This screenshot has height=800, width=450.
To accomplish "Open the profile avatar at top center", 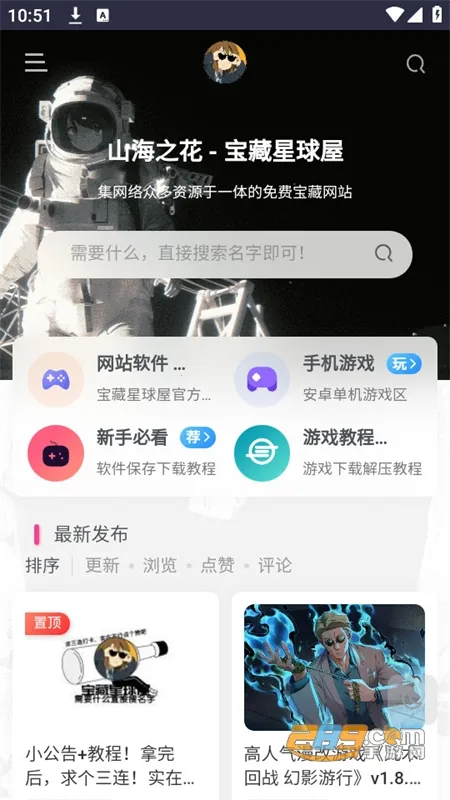I will pyautogui.click(x=225, y=62).
